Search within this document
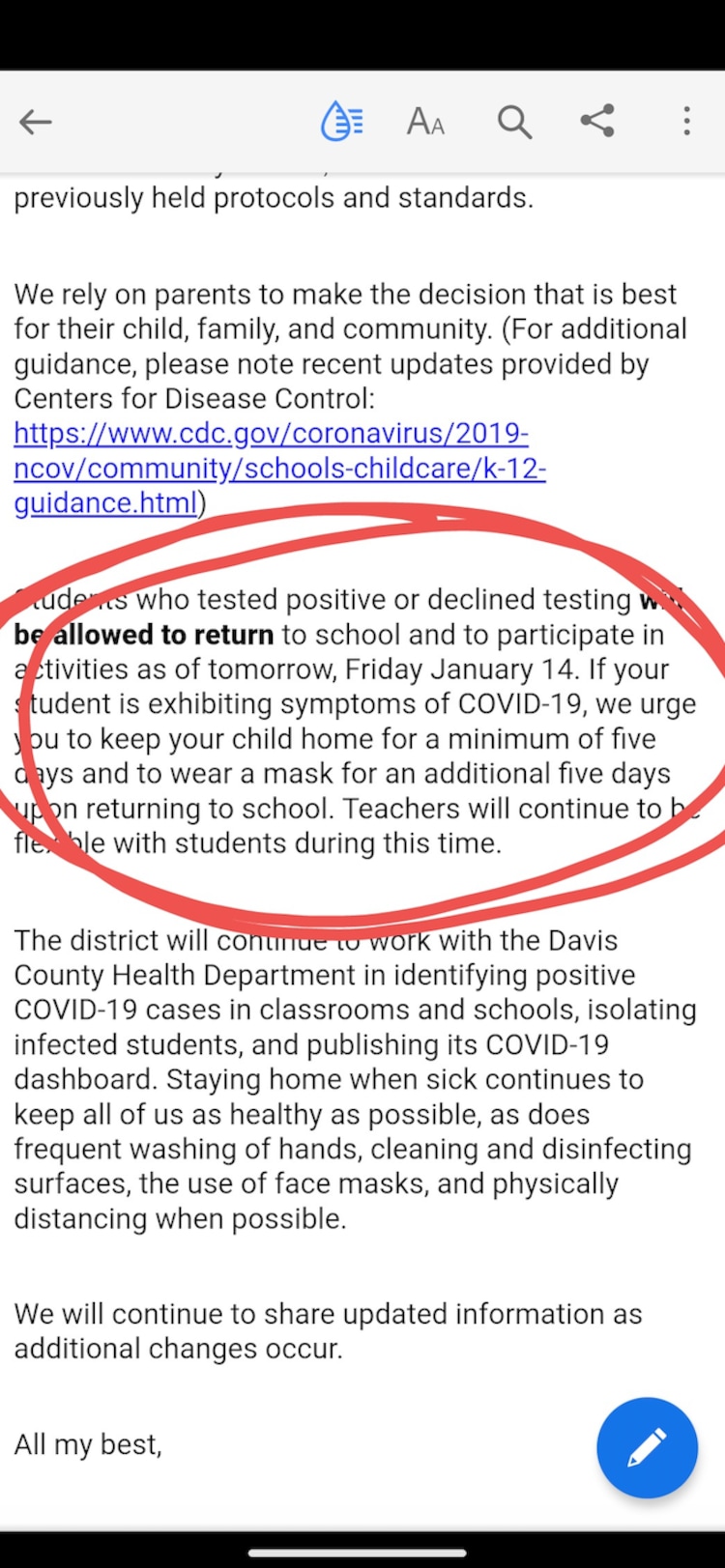This screenshot has width=725, height=1568. pos(514,122)
